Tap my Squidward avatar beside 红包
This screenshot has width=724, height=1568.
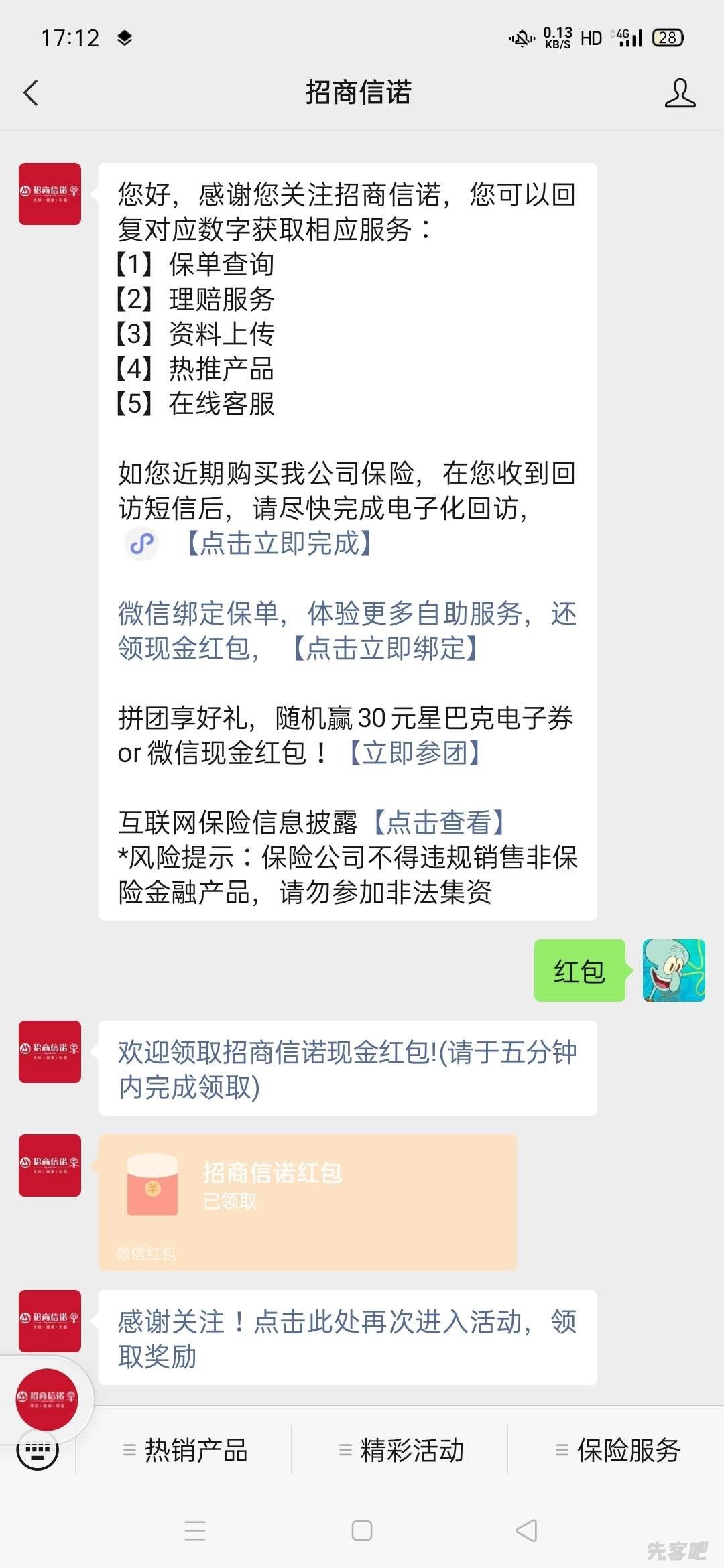pos(673,970)
